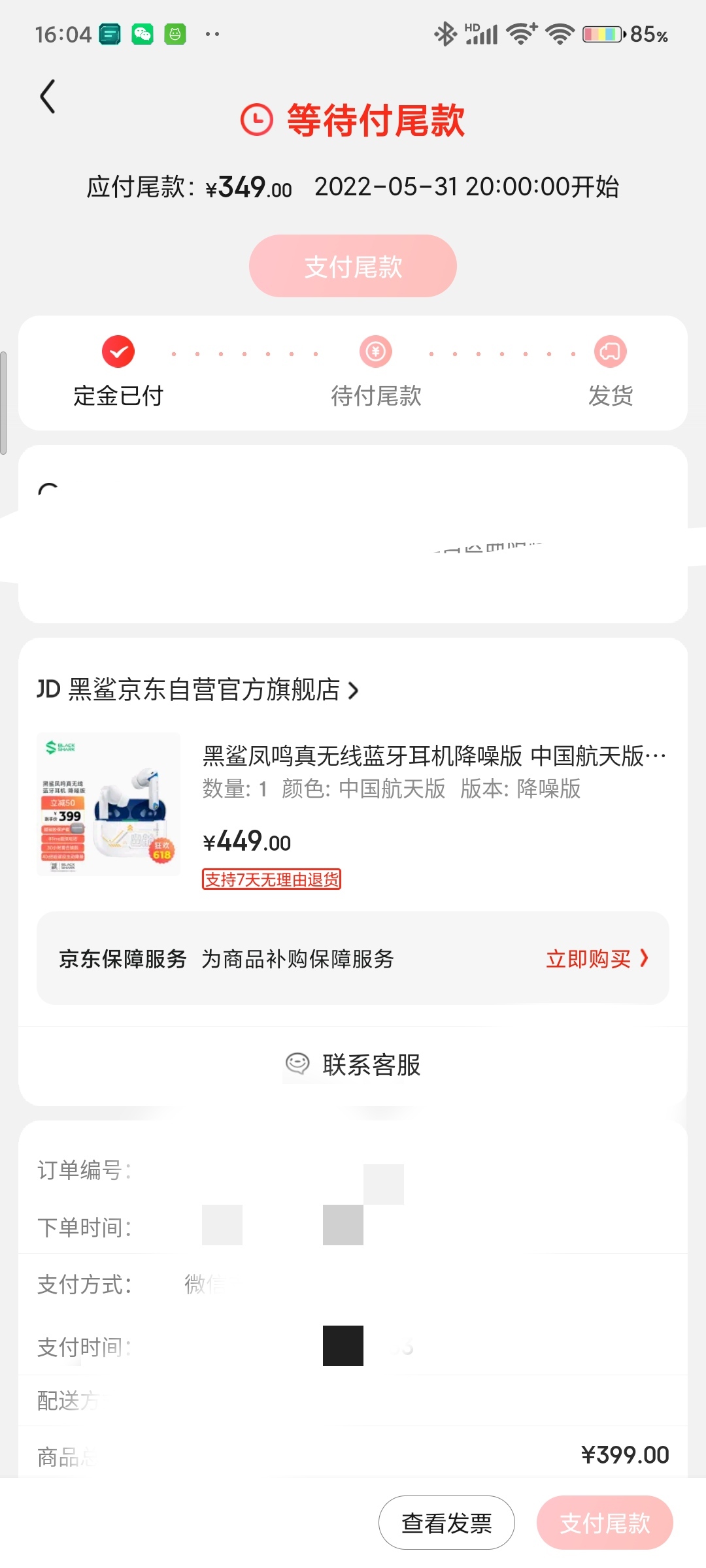706x1568 pixels.
Task: Tap 立即购买 for 京东保障服务
Action: click(596, 959)
